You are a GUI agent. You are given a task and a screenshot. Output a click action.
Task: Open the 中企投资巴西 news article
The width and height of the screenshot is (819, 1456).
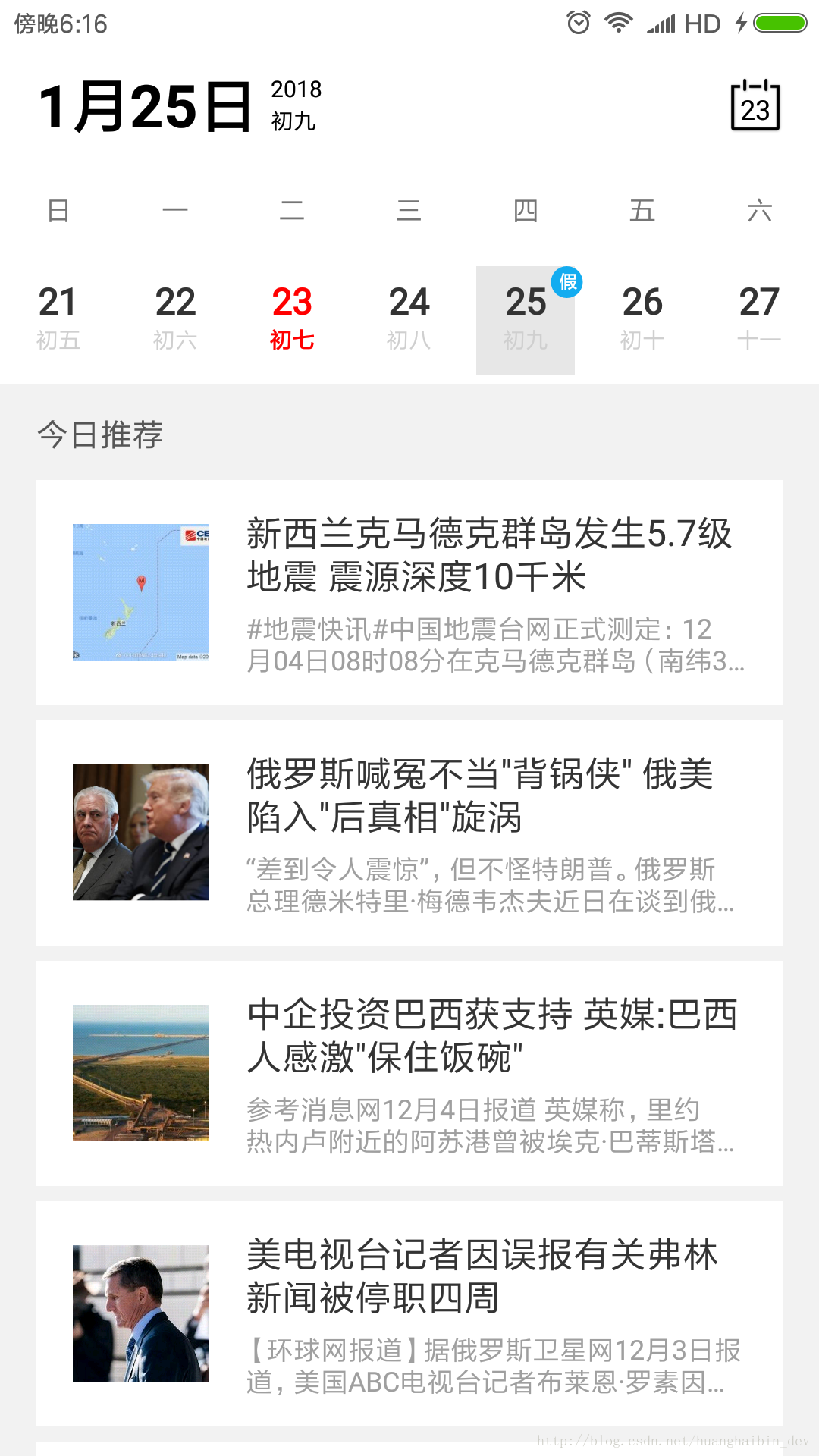[409, 1073]
